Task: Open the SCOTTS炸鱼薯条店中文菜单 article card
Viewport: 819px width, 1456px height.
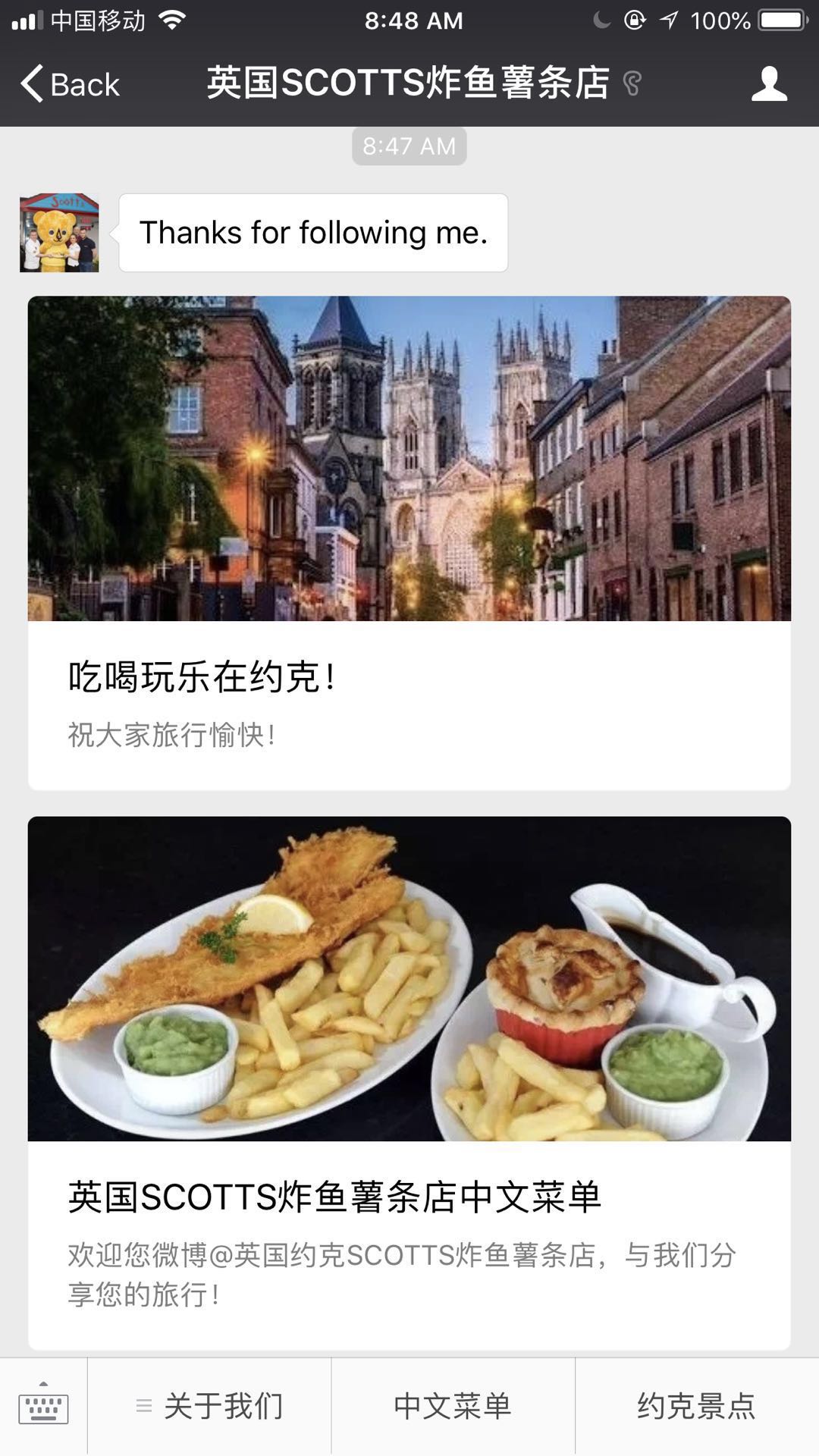Action: tap(409, 1081)
